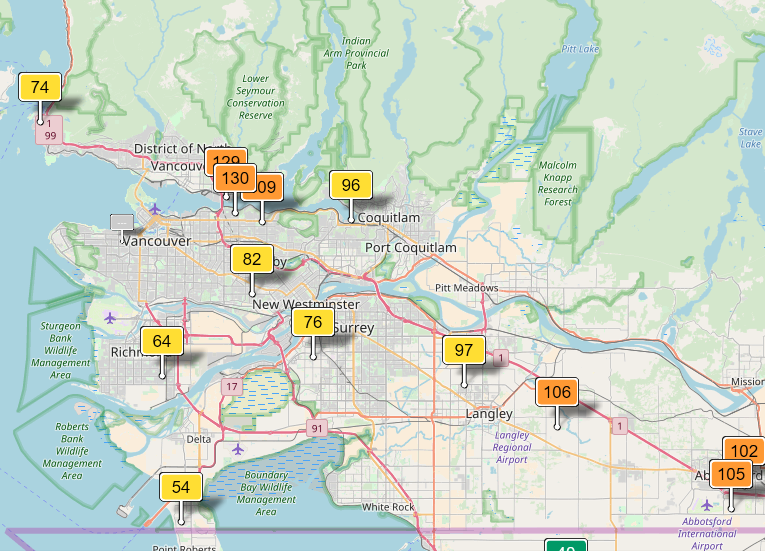
Task: Tap the orange marker reading 130
Action: 235,179
